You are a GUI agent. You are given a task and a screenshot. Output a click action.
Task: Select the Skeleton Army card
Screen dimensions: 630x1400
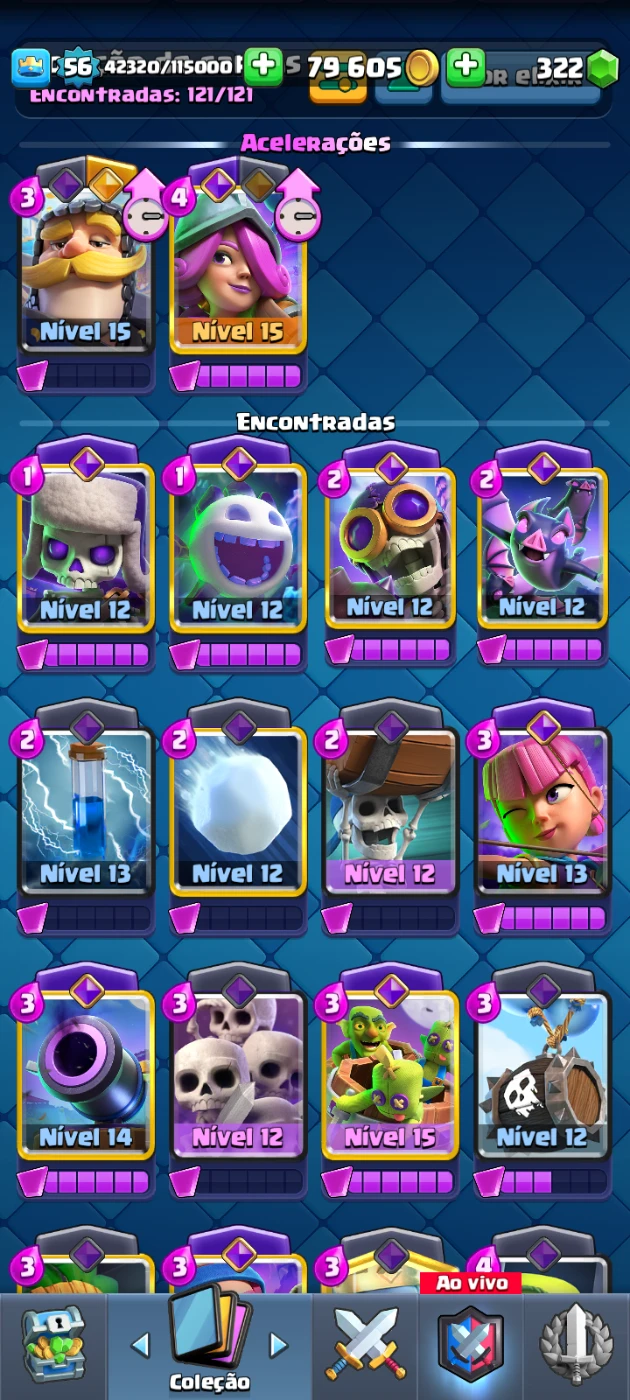tap(238, 1075)
